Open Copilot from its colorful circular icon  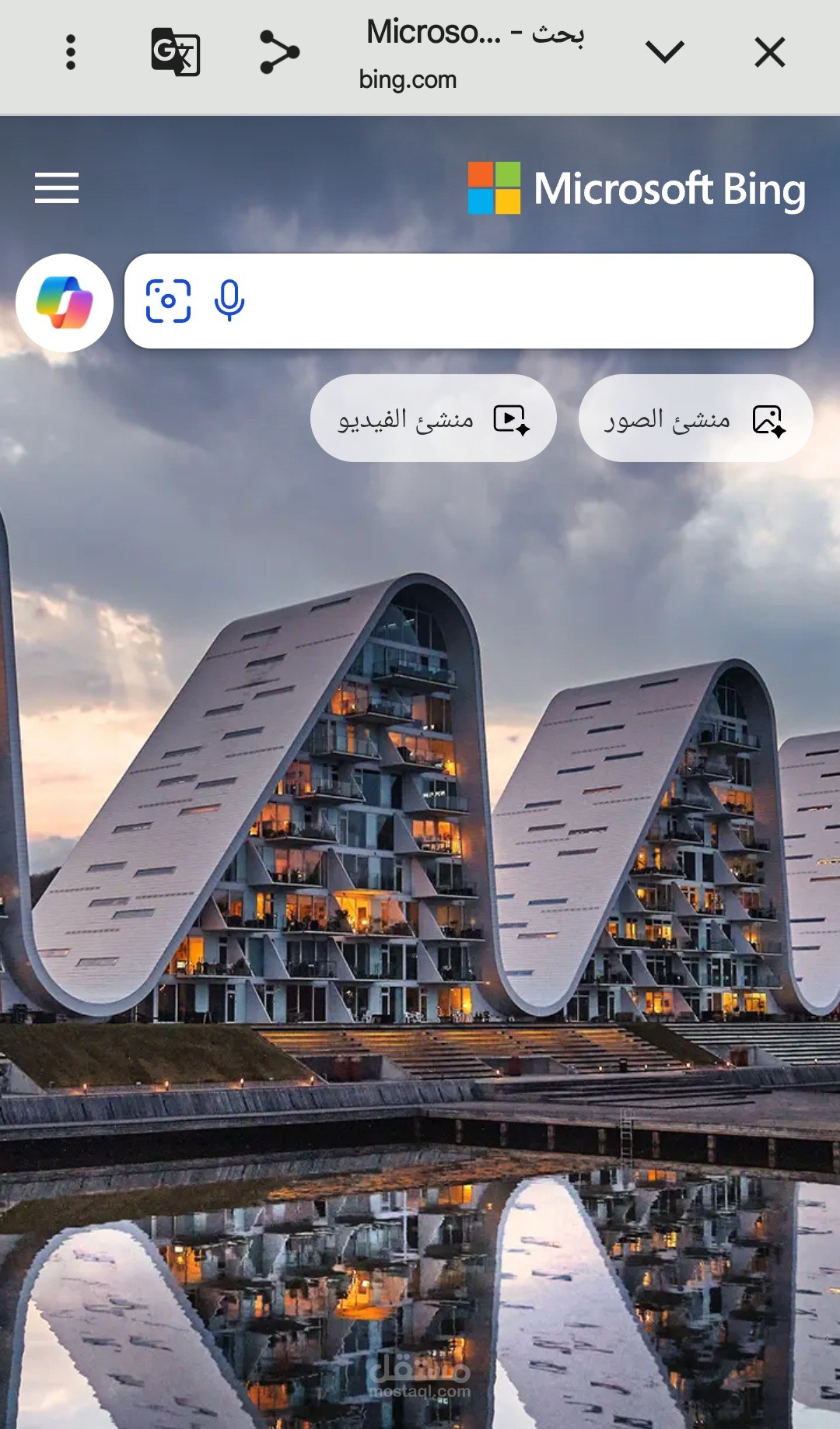click(x=62, y=303)
